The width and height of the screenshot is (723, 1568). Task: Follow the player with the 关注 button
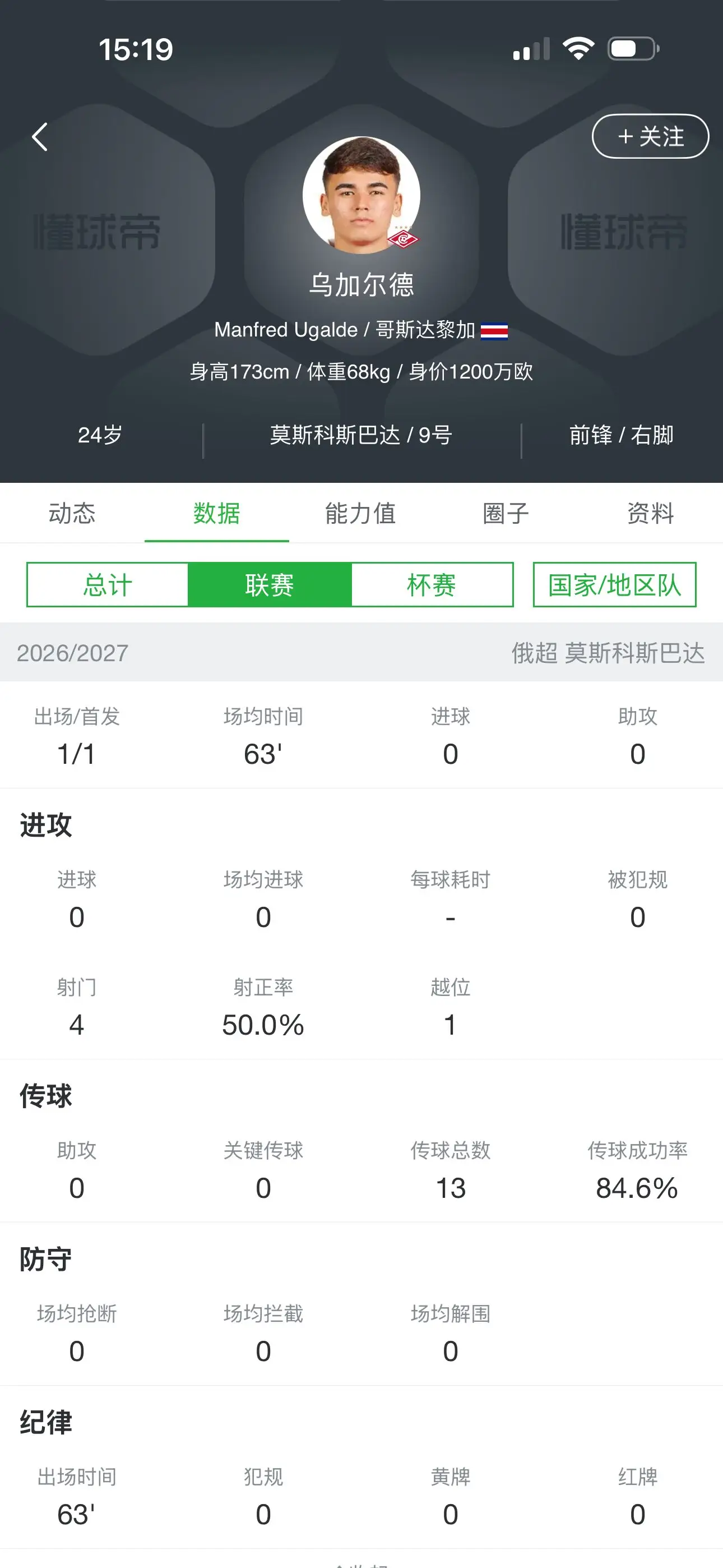click(x=650, y=136)
